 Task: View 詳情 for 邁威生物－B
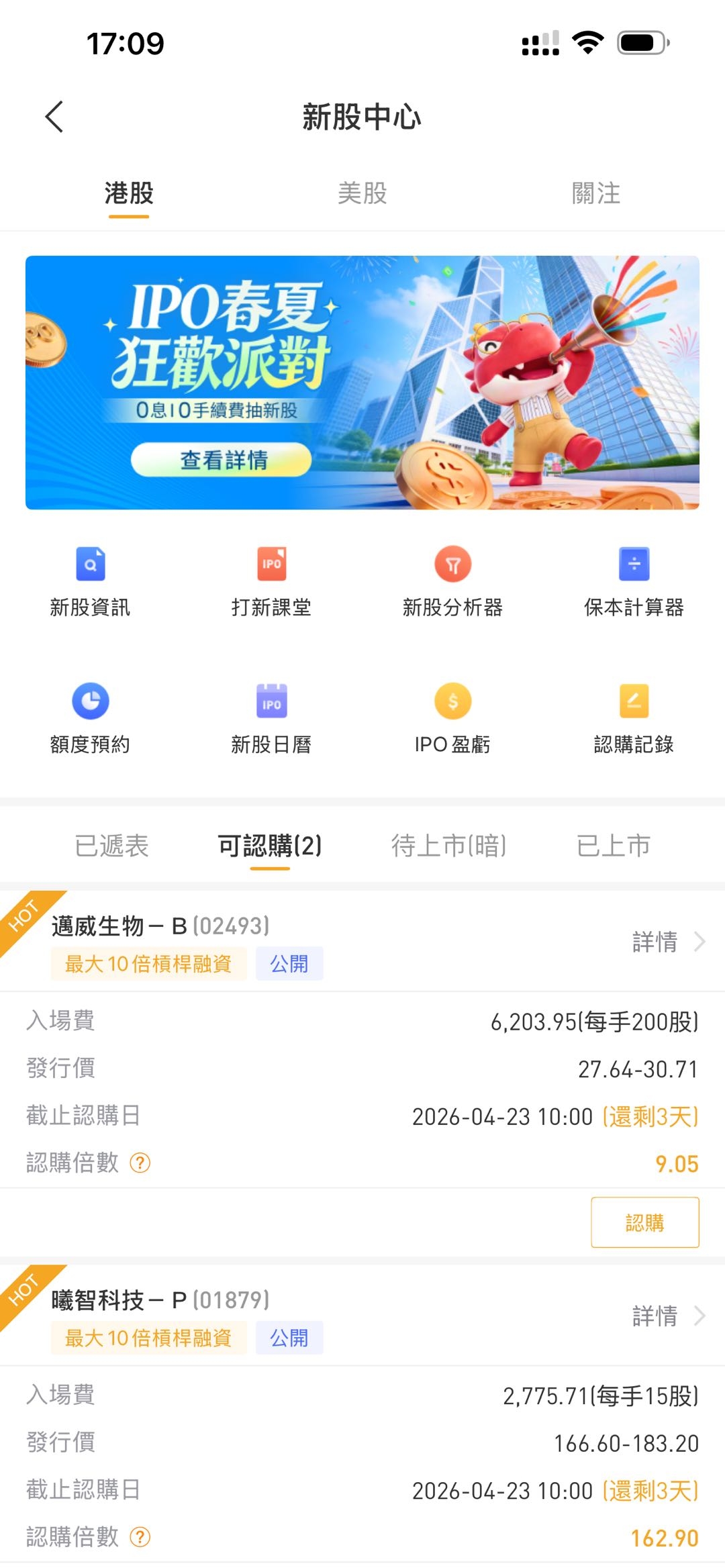coord(667,942)
